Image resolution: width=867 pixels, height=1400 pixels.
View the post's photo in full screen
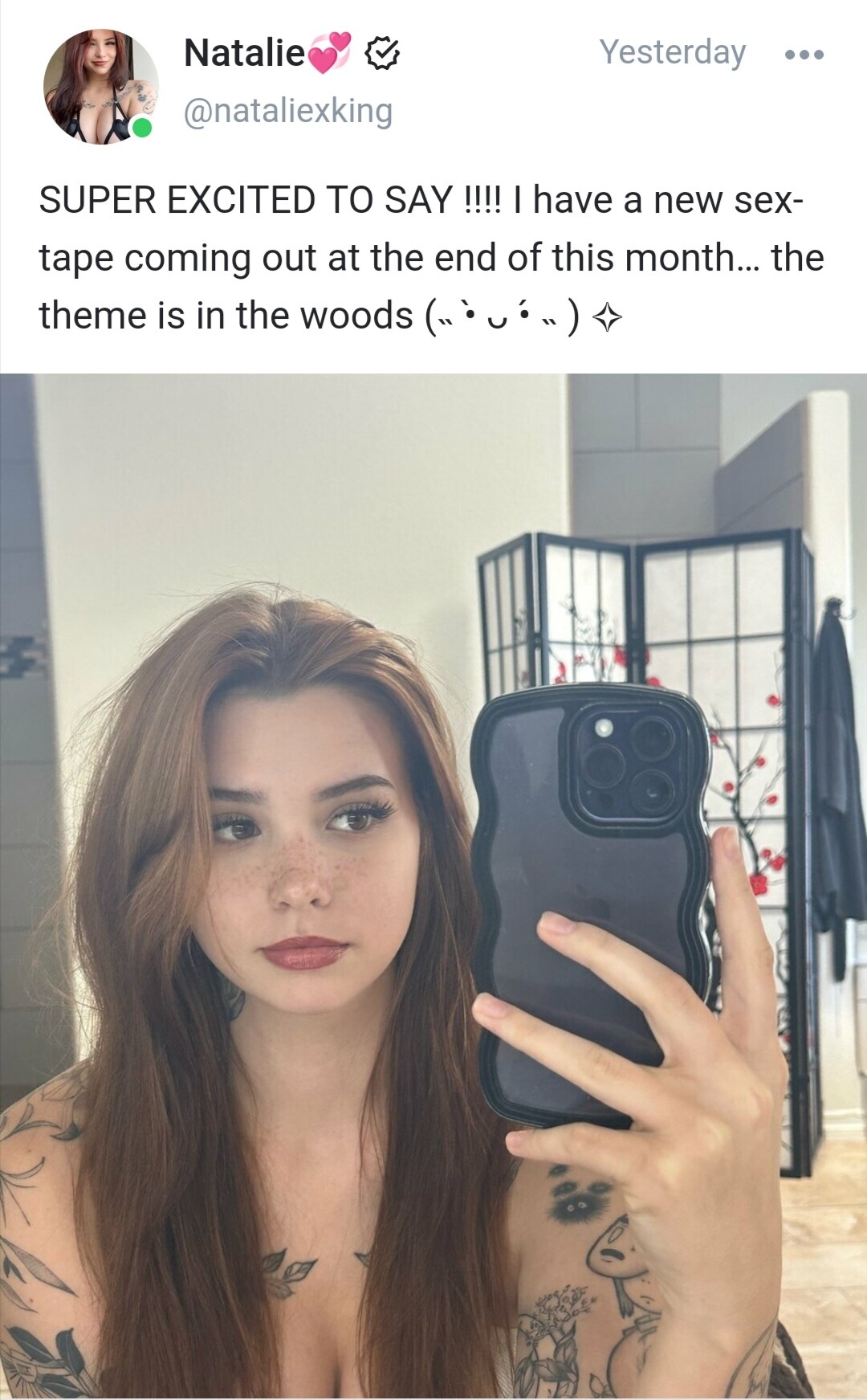click(x=433, y=885)
